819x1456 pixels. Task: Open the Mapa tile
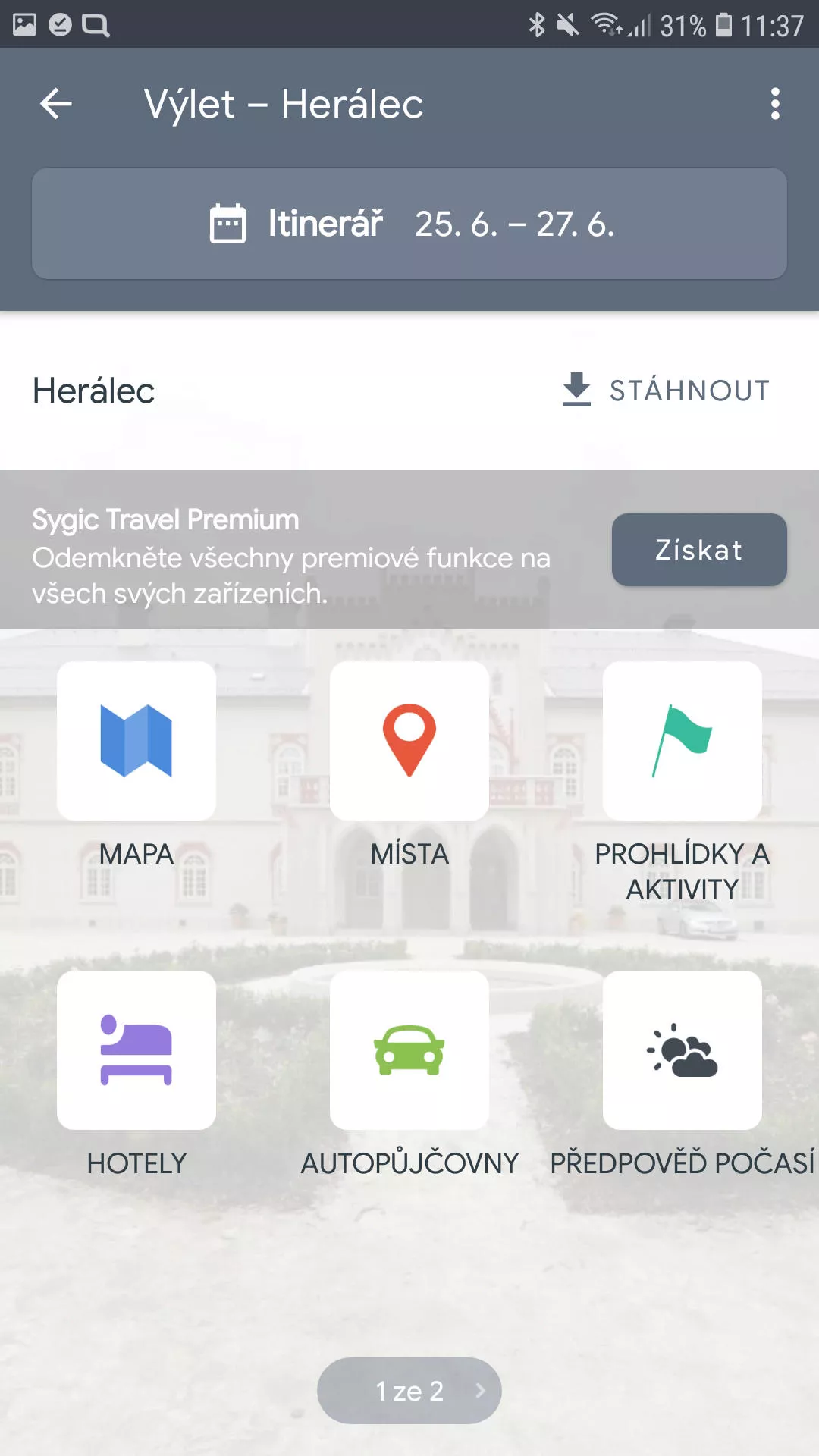(136, 741)
